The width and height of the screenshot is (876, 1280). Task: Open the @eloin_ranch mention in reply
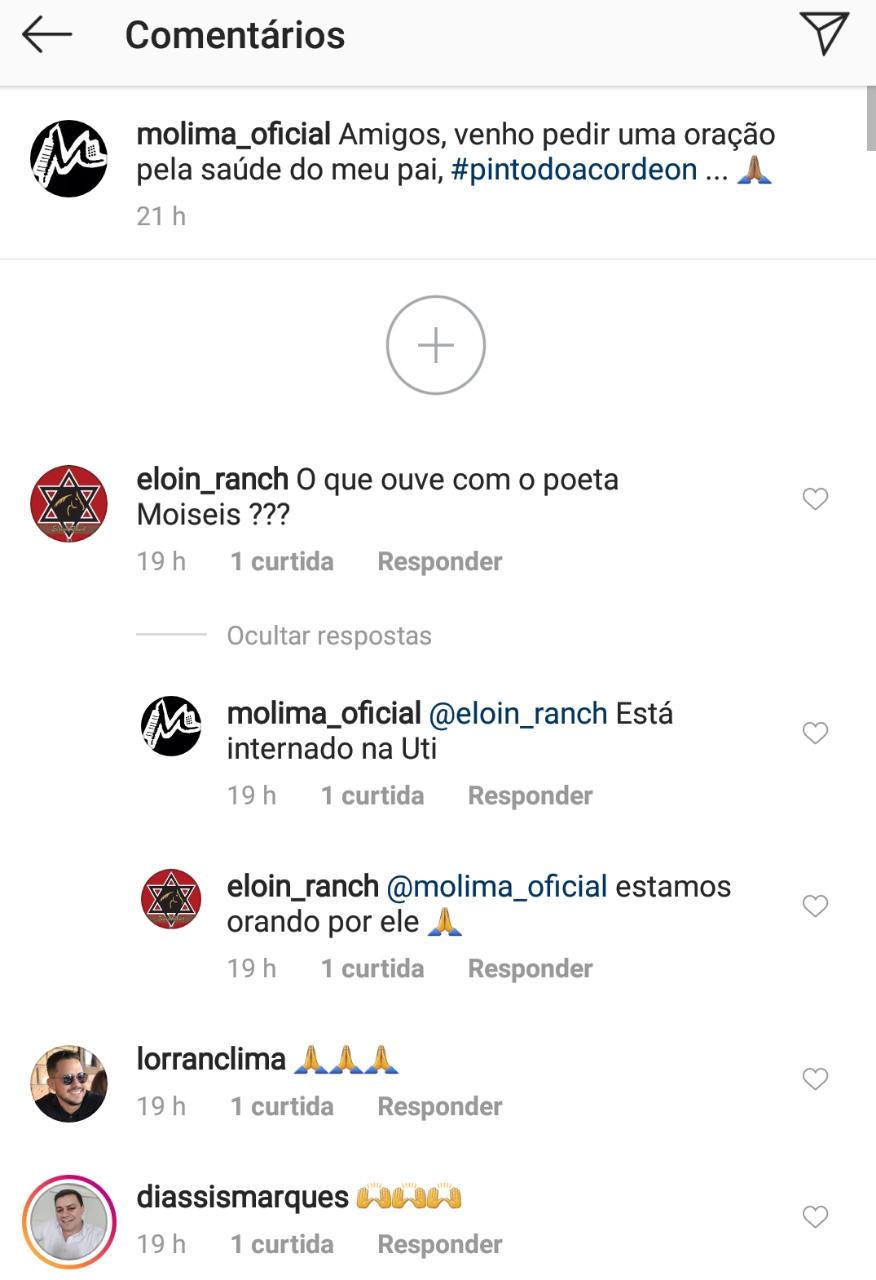[x=517, y=714]
